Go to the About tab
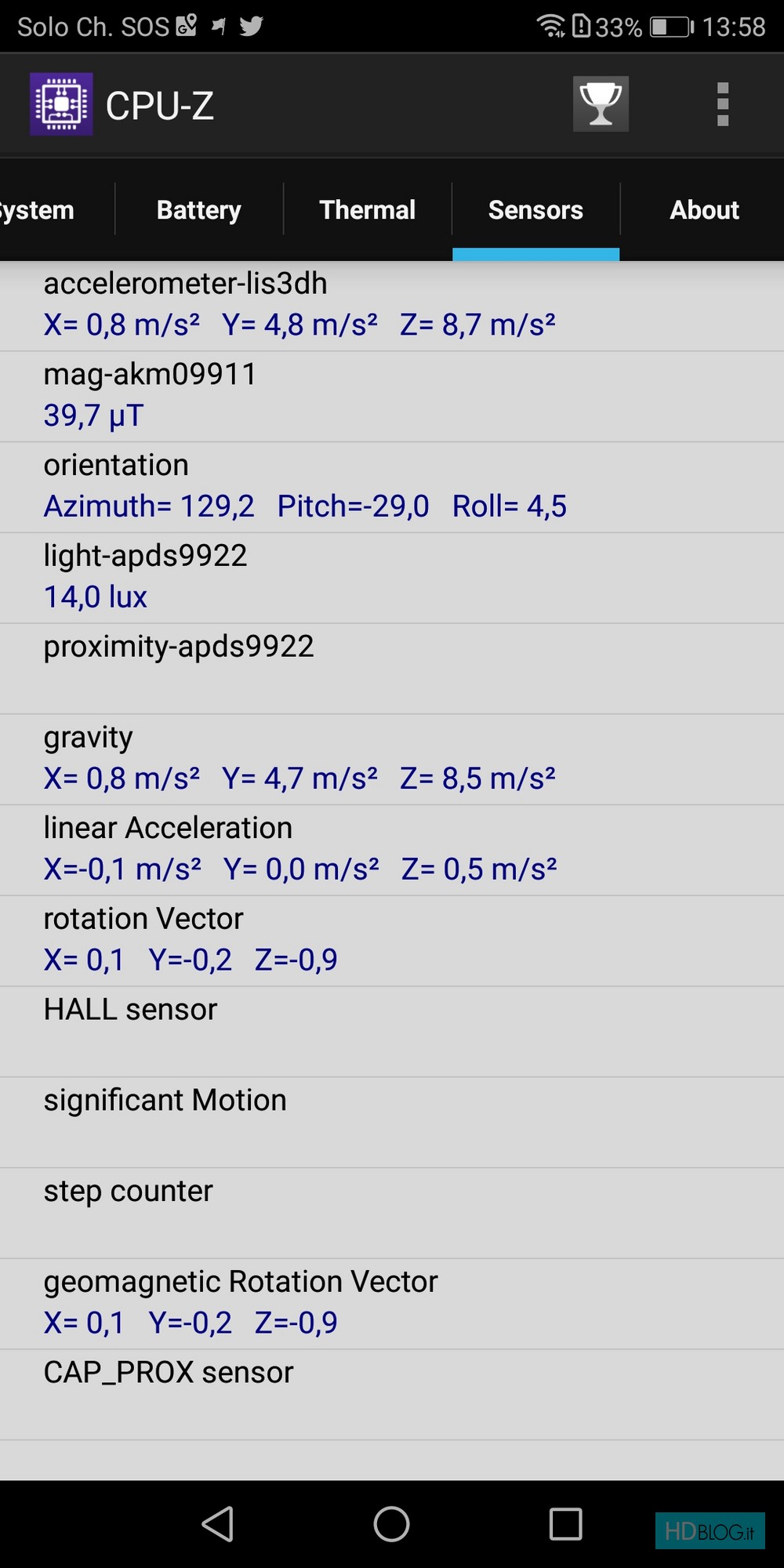784x1568 pixels. pos(704,210)
